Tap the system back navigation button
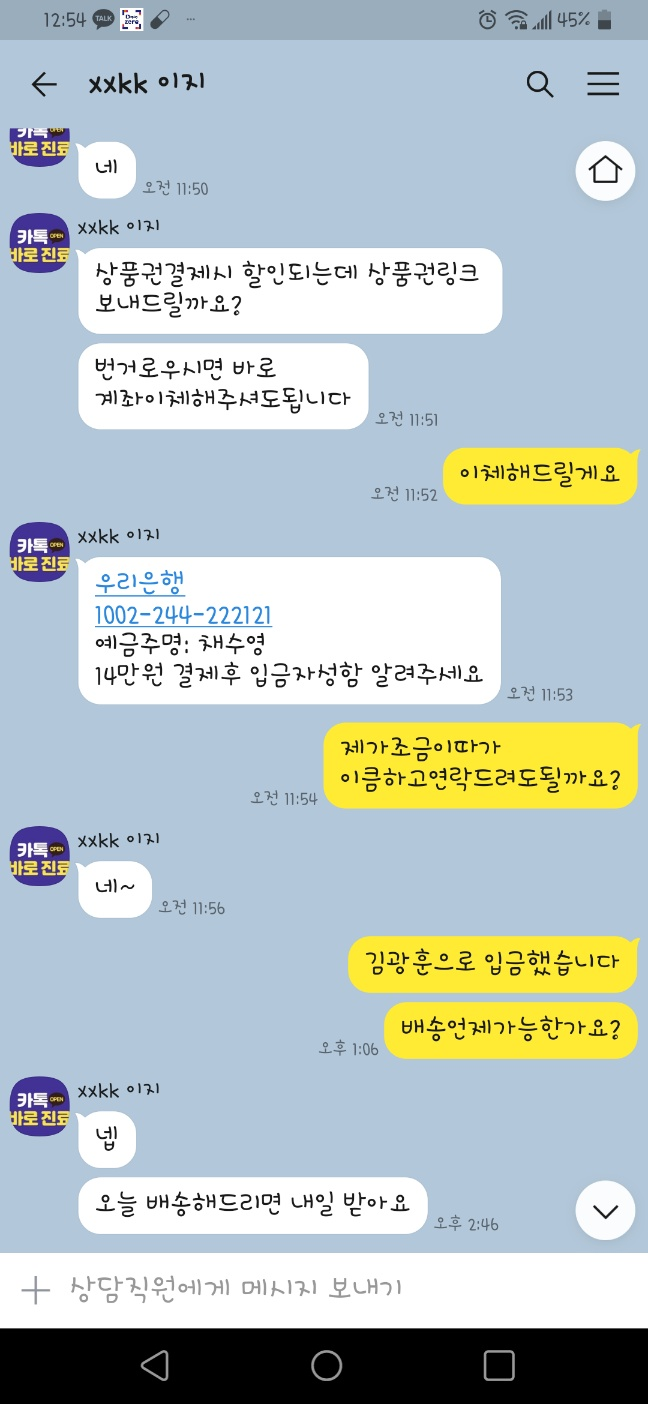 pyautogui.click(x=154, y=1366)
